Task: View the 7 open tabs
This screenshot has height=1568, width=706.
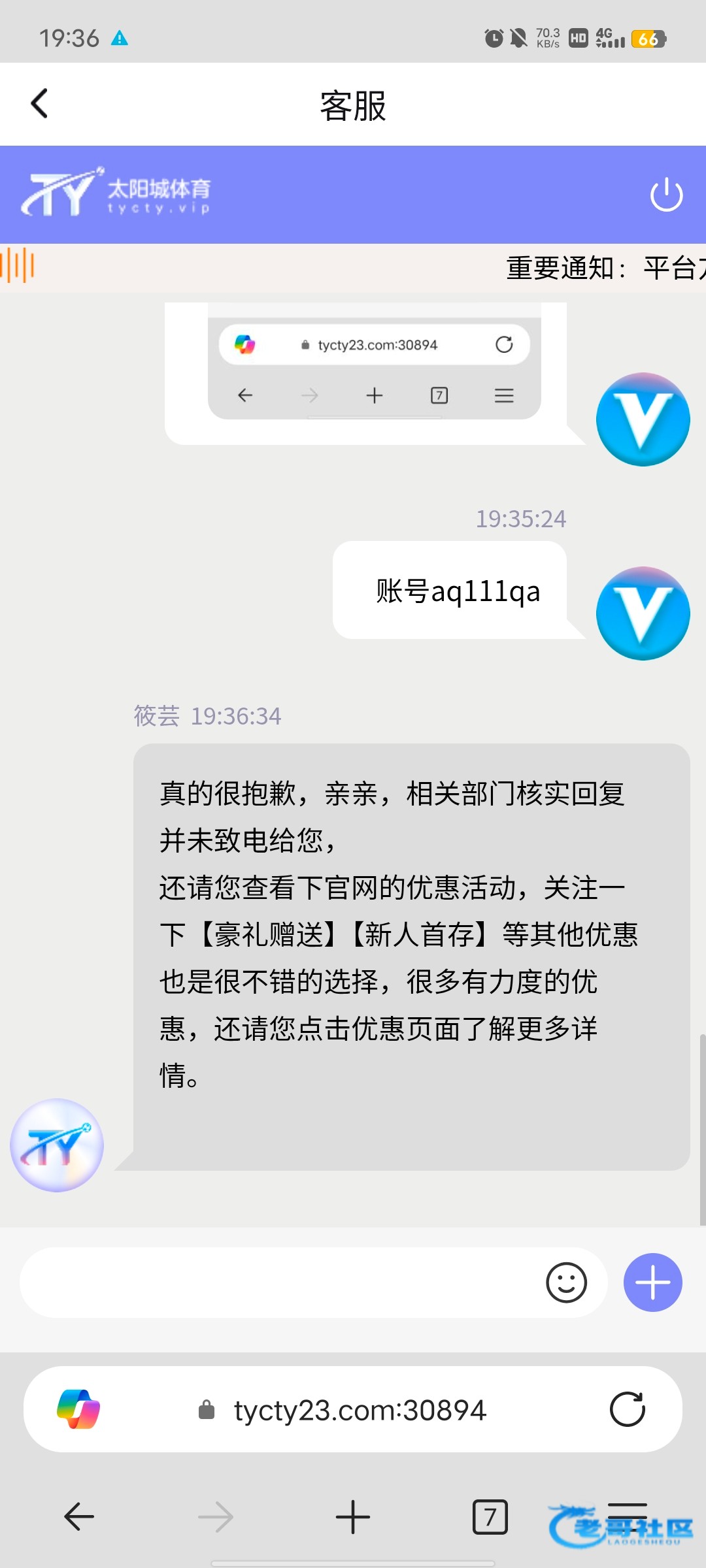Action: pos(490,1516)
